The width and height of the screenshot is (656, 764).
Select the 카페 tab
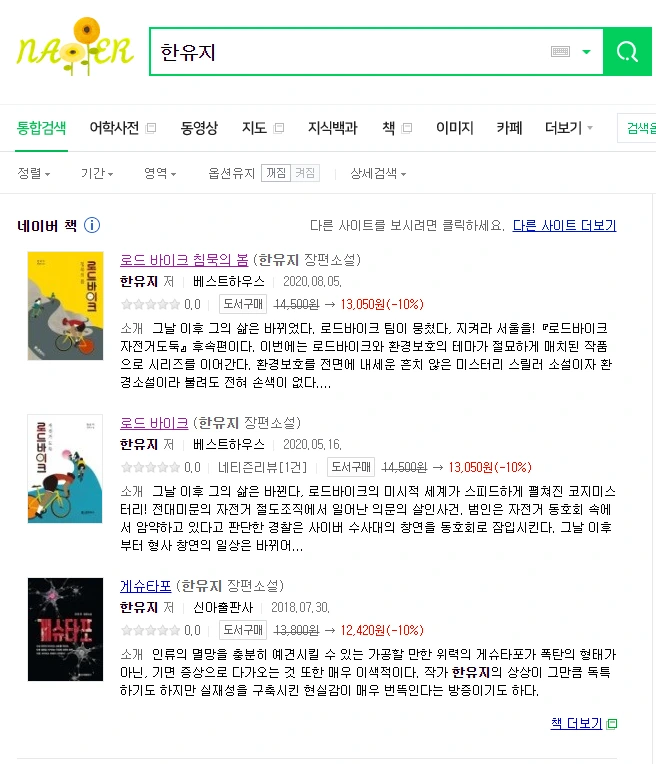tap(509, 128)
